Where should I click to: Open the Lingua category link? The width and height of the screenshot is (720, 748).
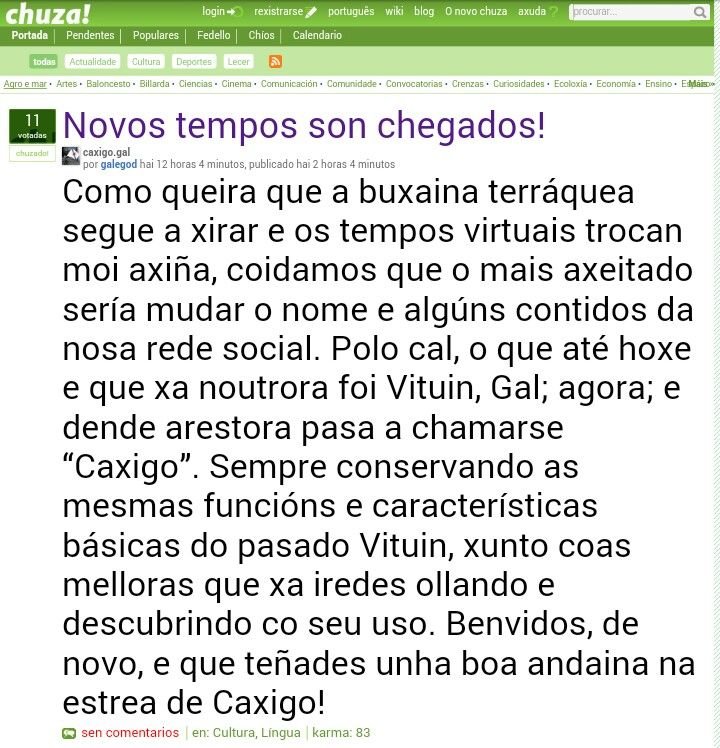(x=283, y=733)
